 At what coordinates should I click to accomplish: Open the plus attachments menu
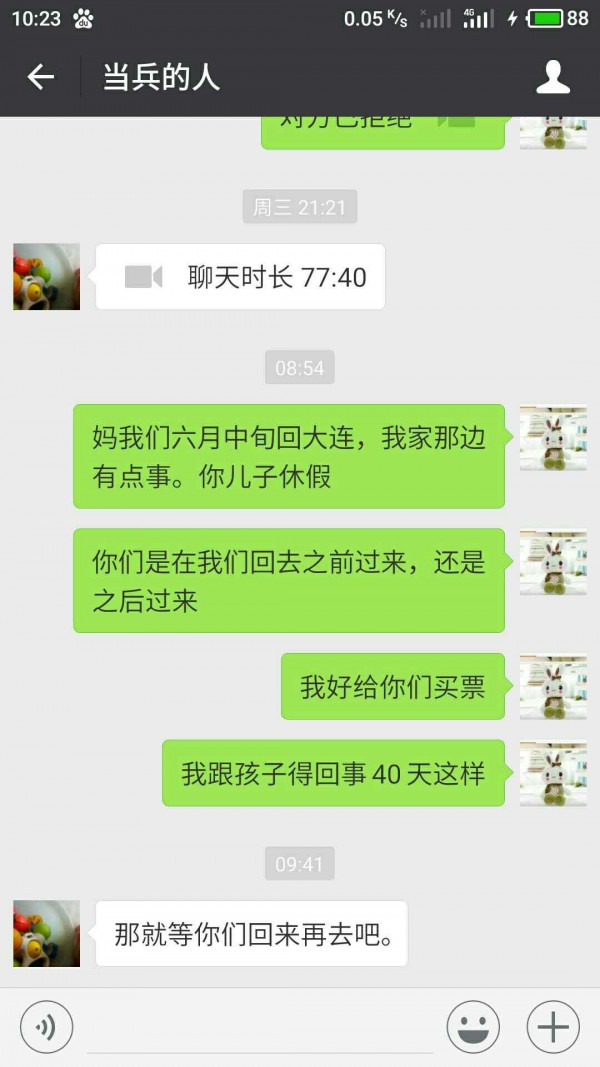553,1027
